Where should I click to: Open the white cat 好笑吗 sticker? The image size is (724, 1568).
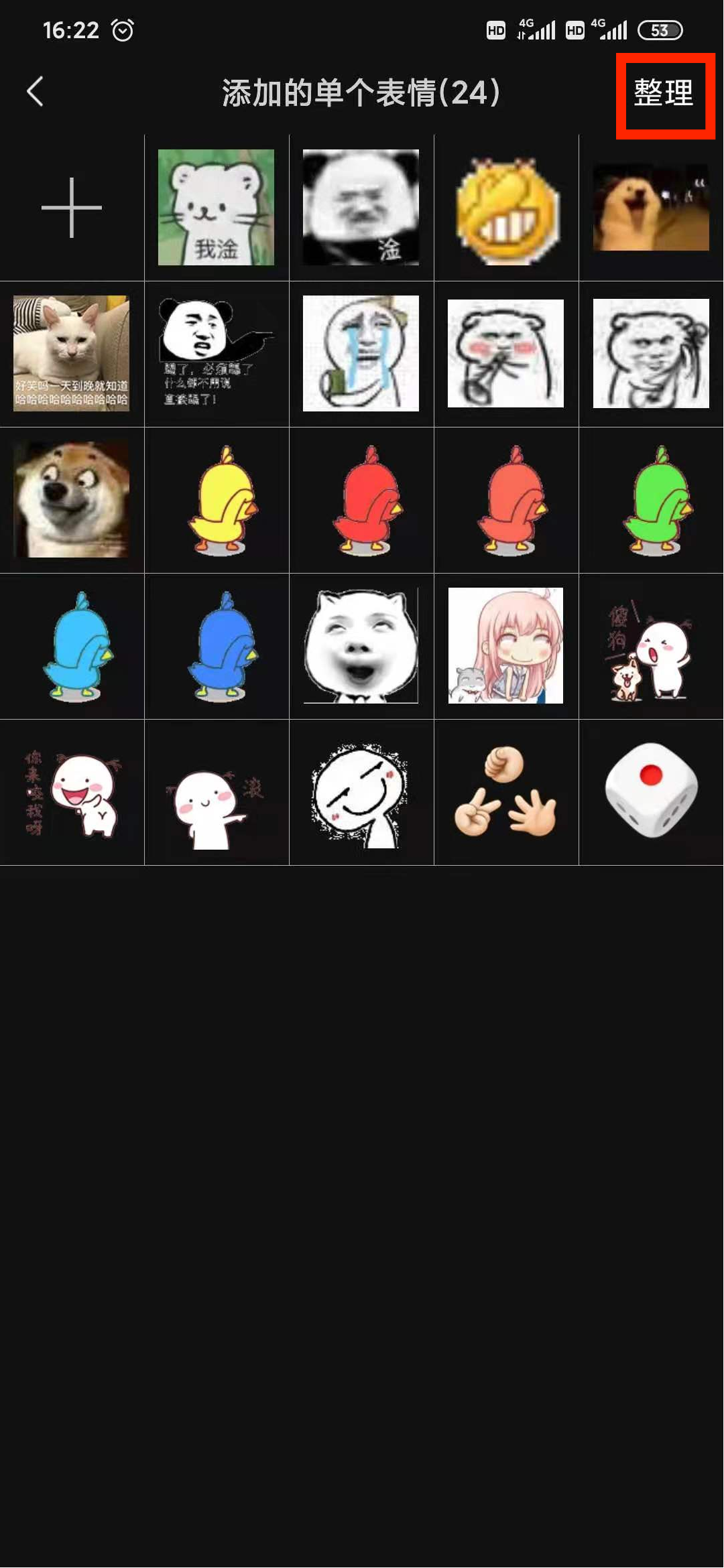pyautogui.click(x=72, y=353)
